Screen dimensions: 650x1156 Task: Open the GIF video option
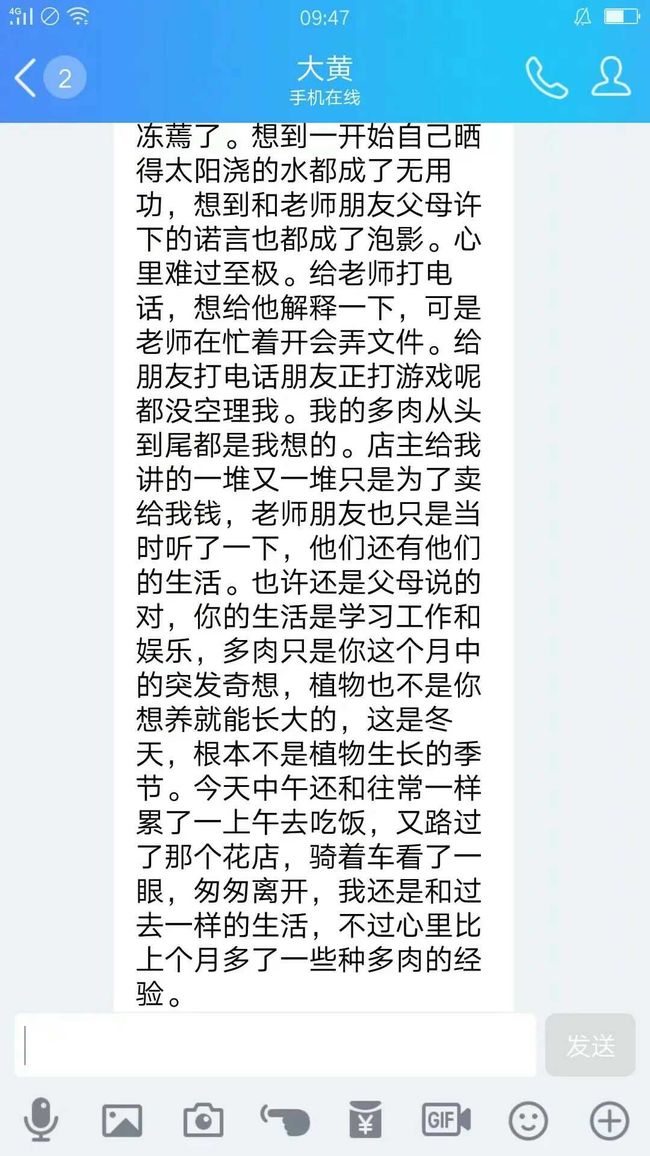pyautogui.click(x=446, y=1121)
